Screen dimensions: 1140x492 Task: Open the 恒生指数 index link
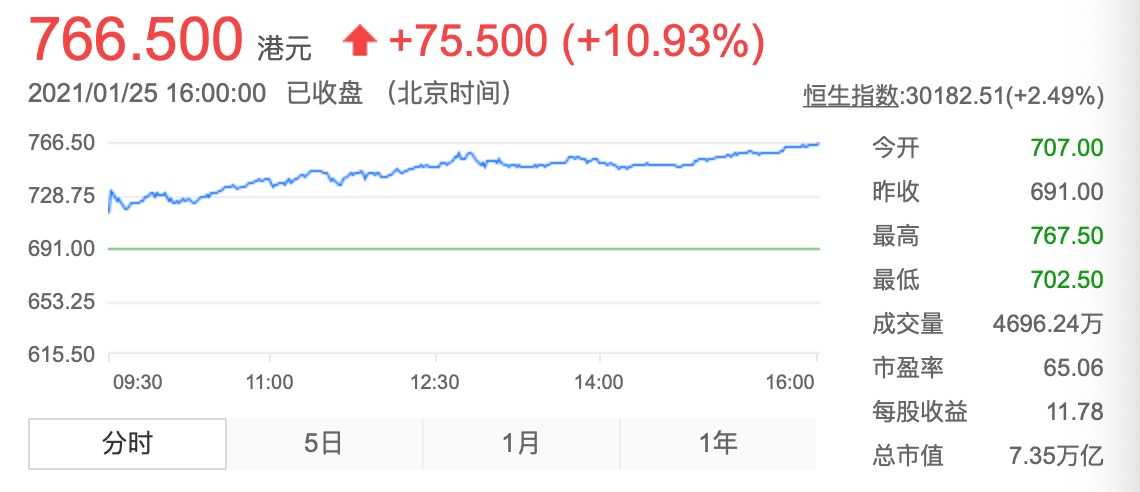pos(851,96)
